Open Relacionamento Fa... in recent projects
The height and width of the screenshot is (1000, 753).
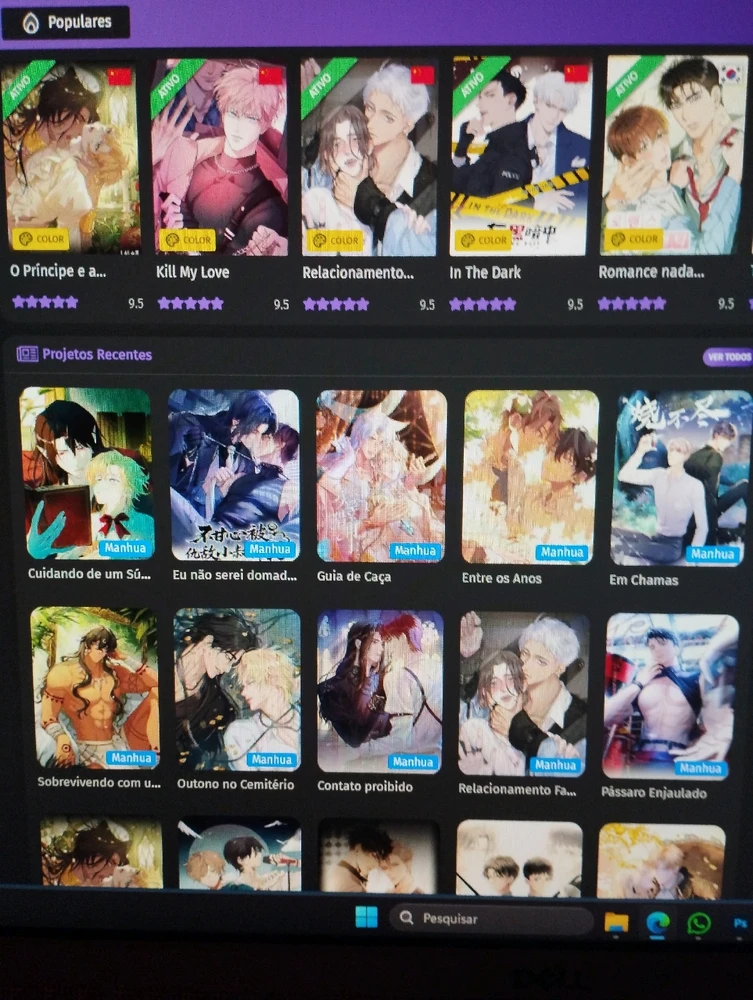pos(524,694)
